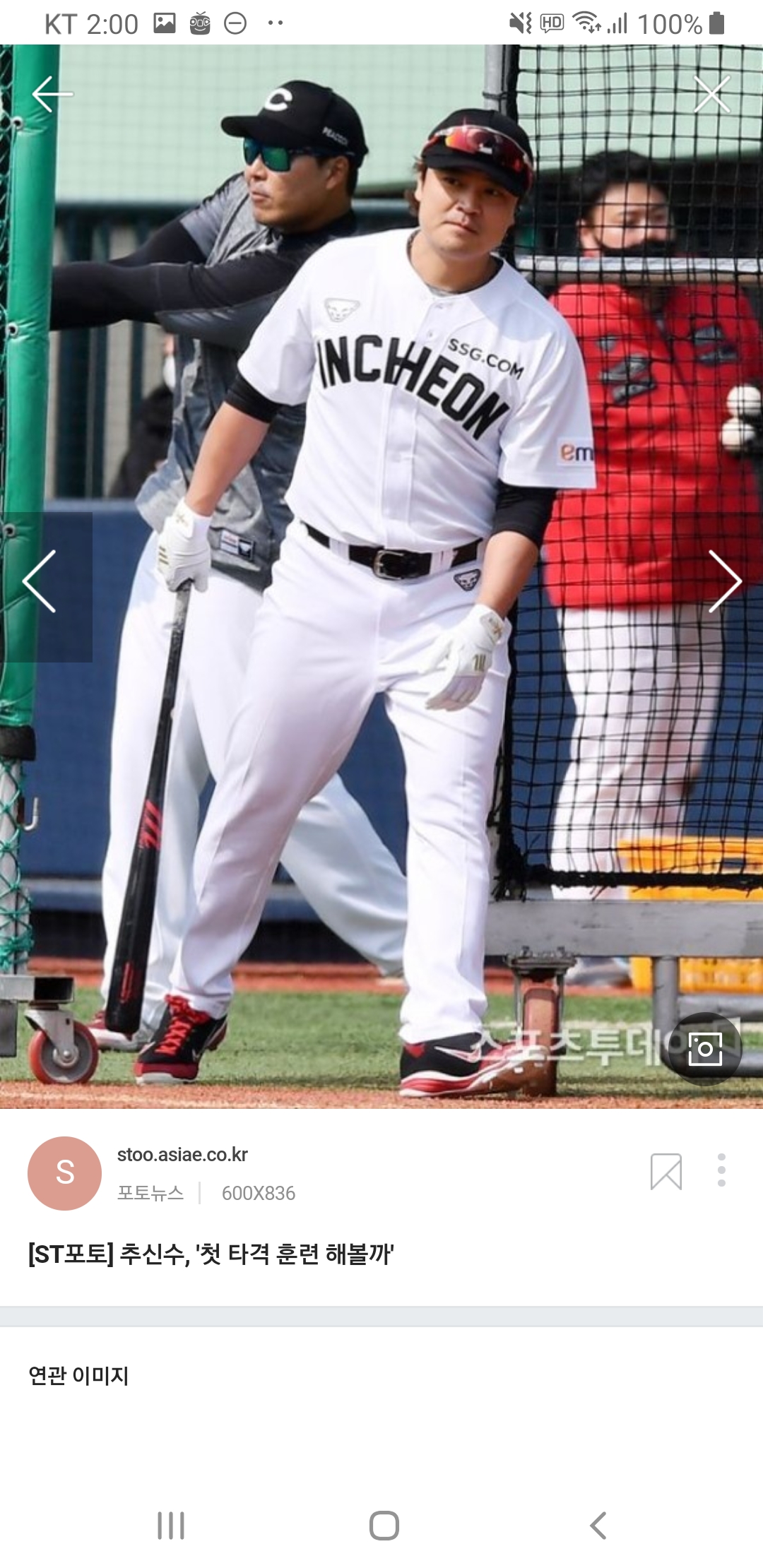
Task: Tap the system home button
Action: click(384, 1525)
